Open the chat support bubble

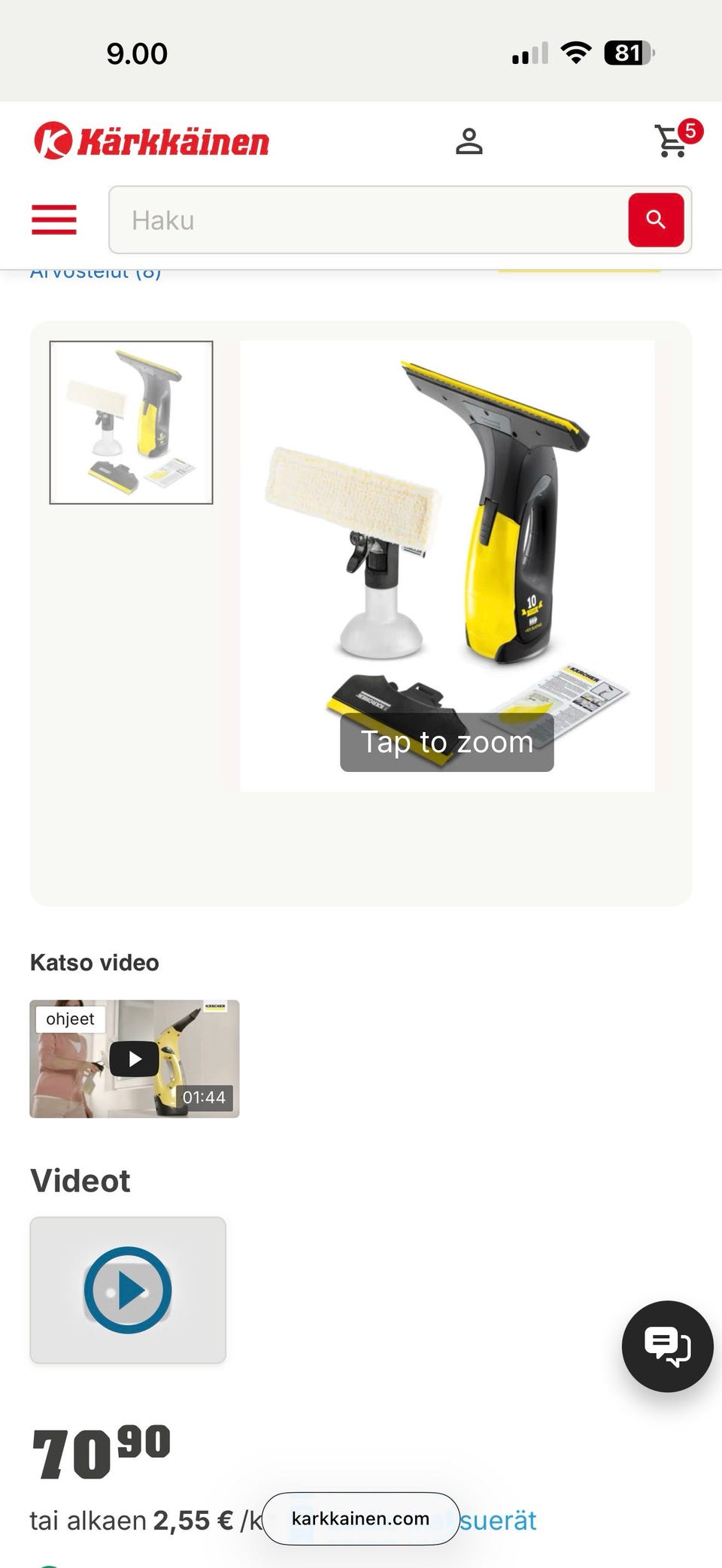coord(667,1346)
